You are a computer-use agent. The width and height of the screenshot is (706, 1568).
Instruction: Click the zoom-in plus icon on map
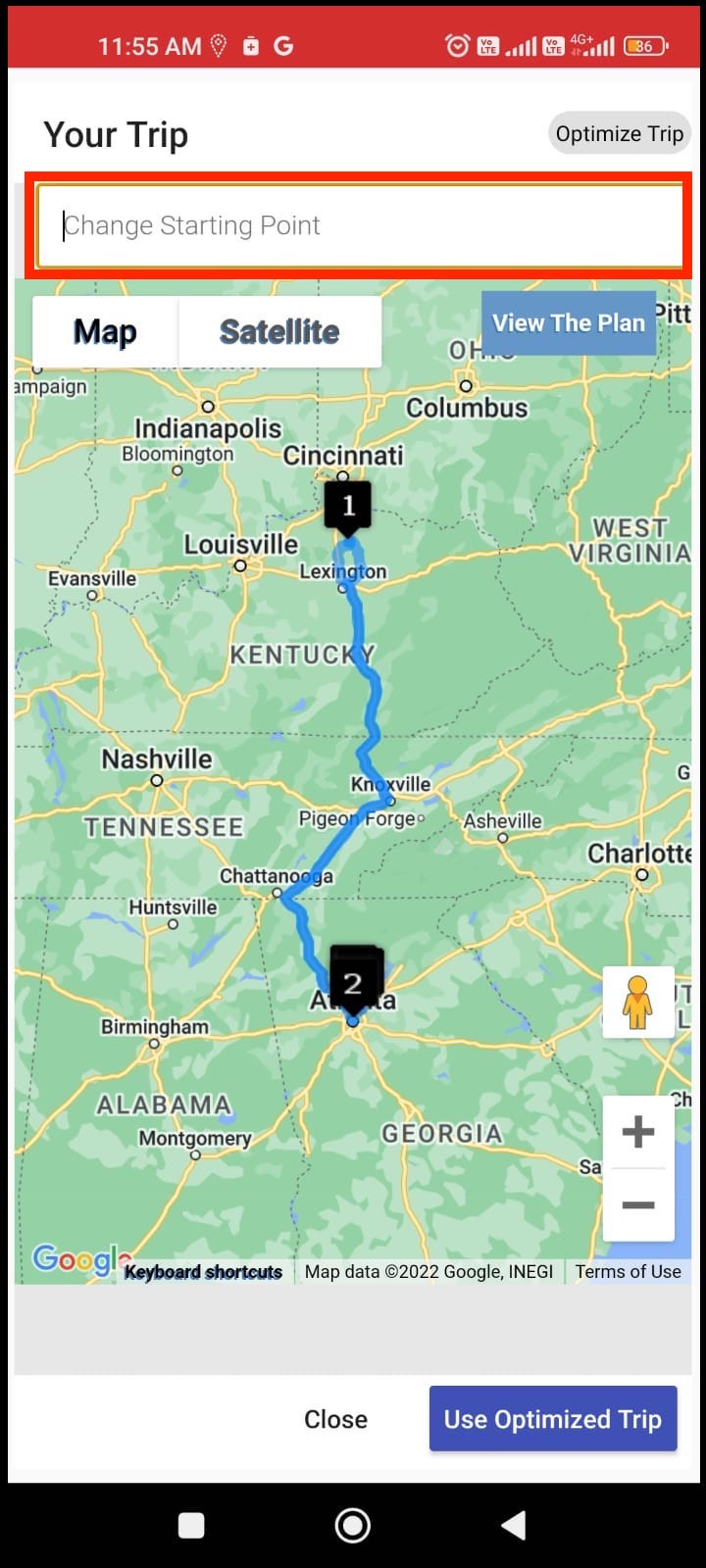[x=637, y=1132]
